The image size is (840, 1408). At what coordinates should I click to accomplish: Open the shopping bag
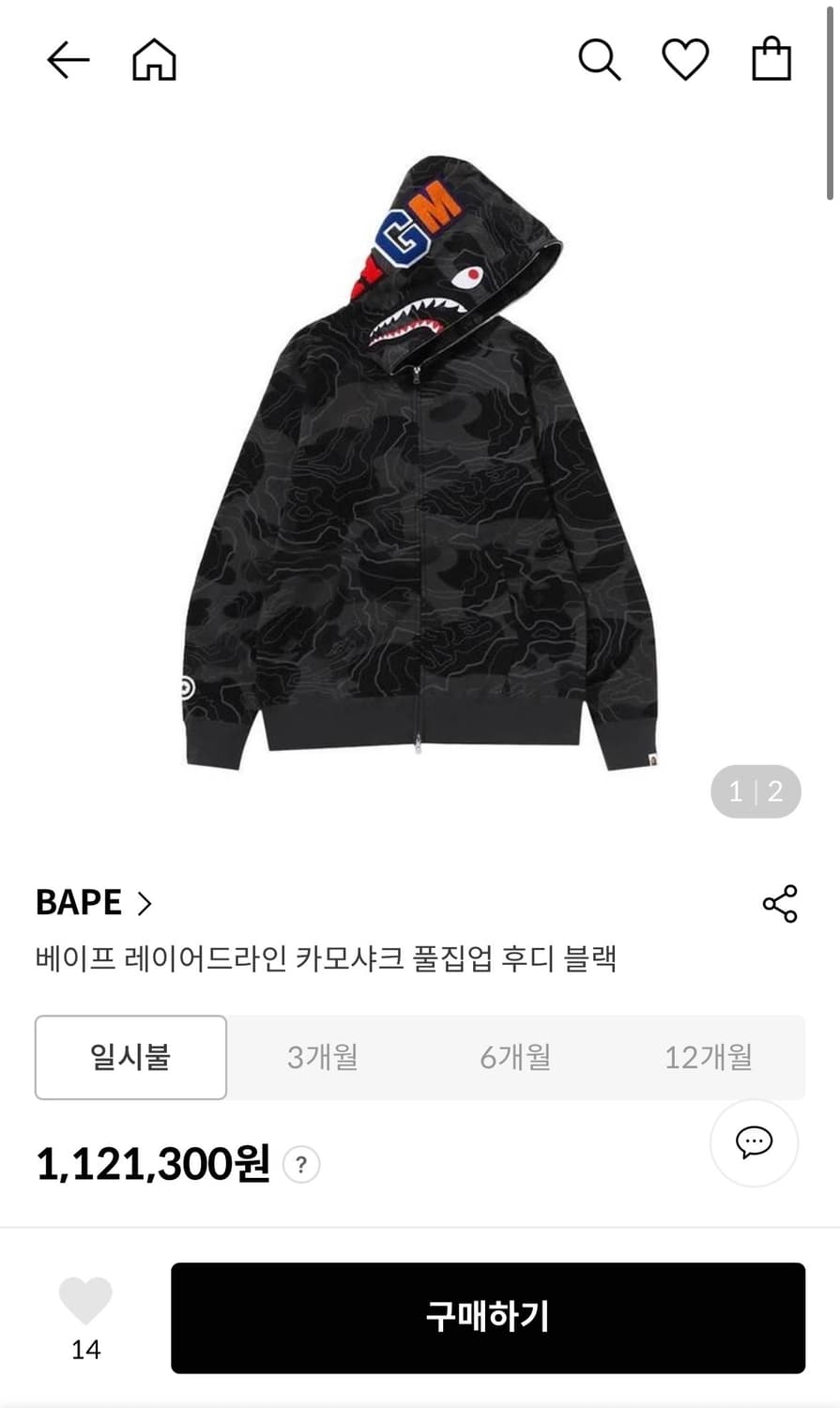point(771,59)
